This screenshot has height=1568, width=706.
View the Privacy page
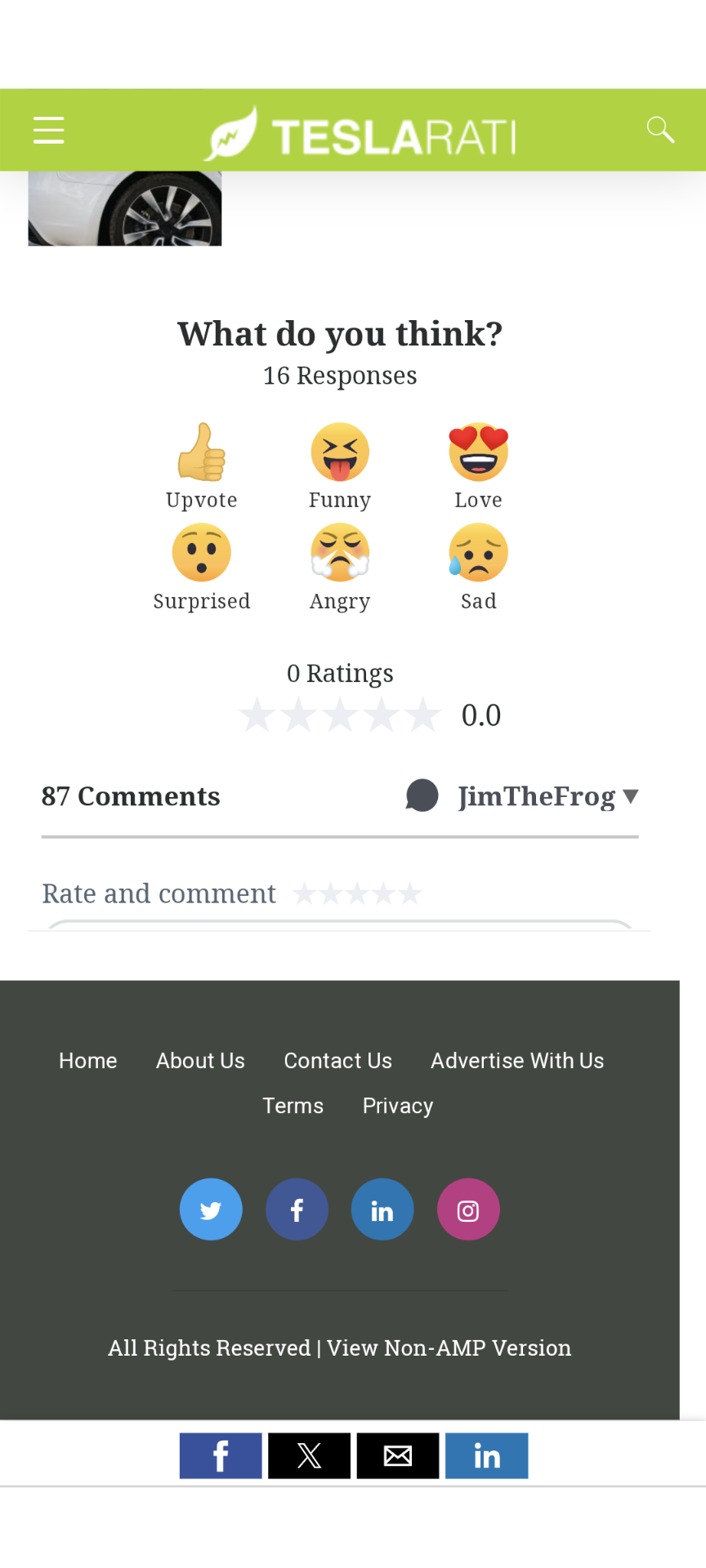pyautogui.click(x=398, y=1106)
